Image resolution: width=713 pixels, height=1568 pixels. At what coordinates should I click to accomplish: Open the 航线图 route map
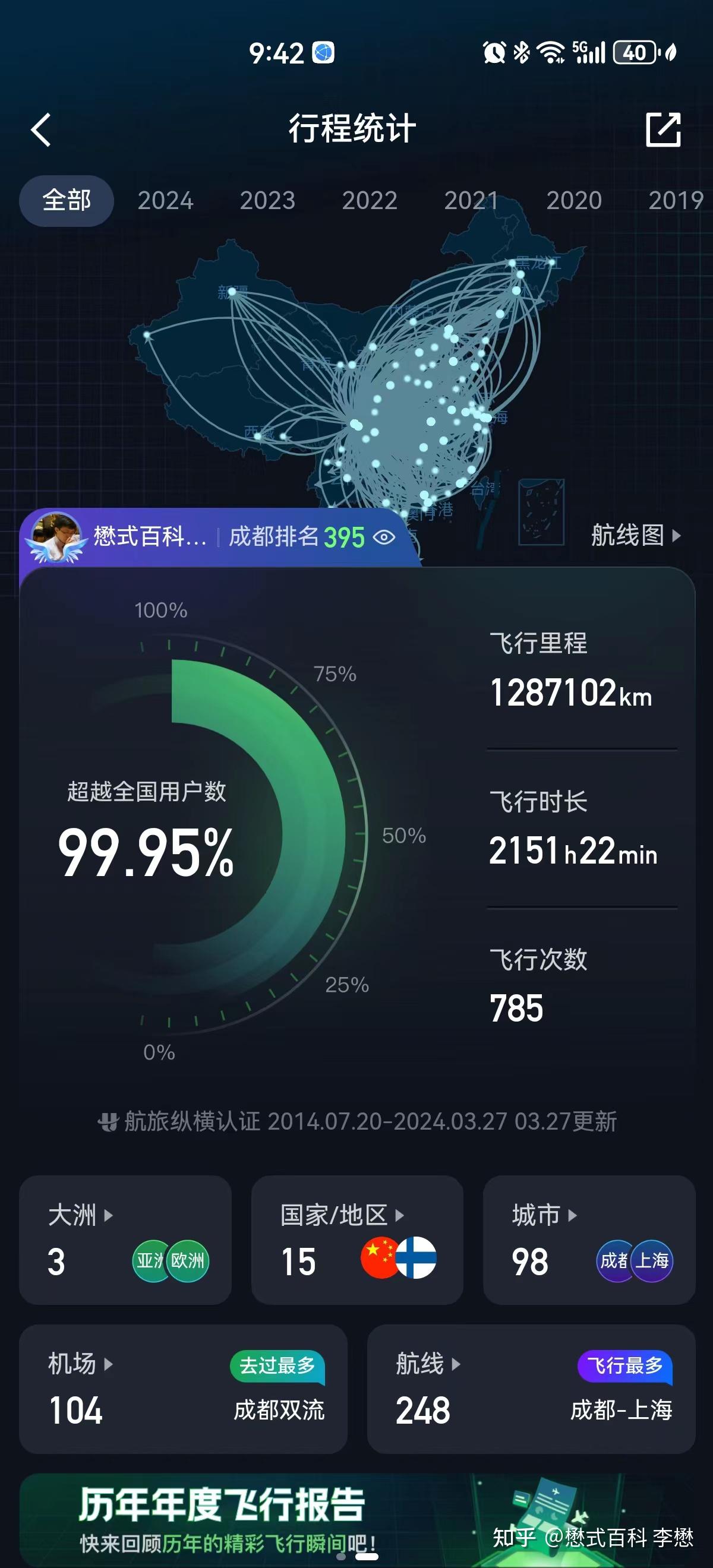[635, 536]
